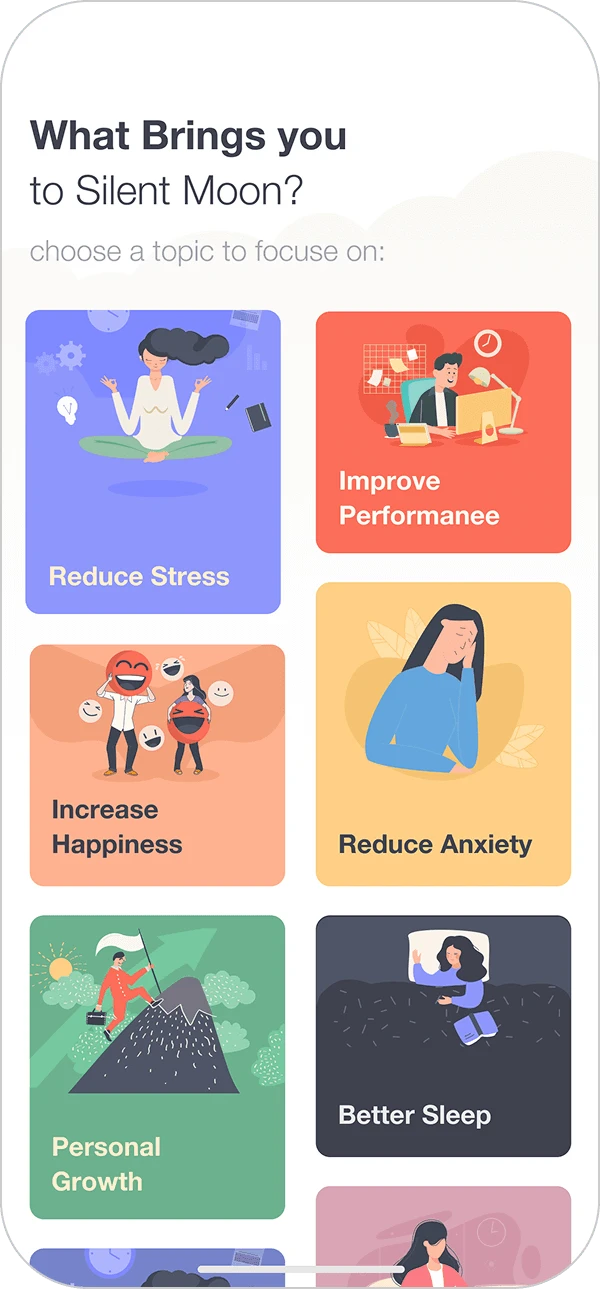Pick the Increase Happiness card

(x=157, y=765)
